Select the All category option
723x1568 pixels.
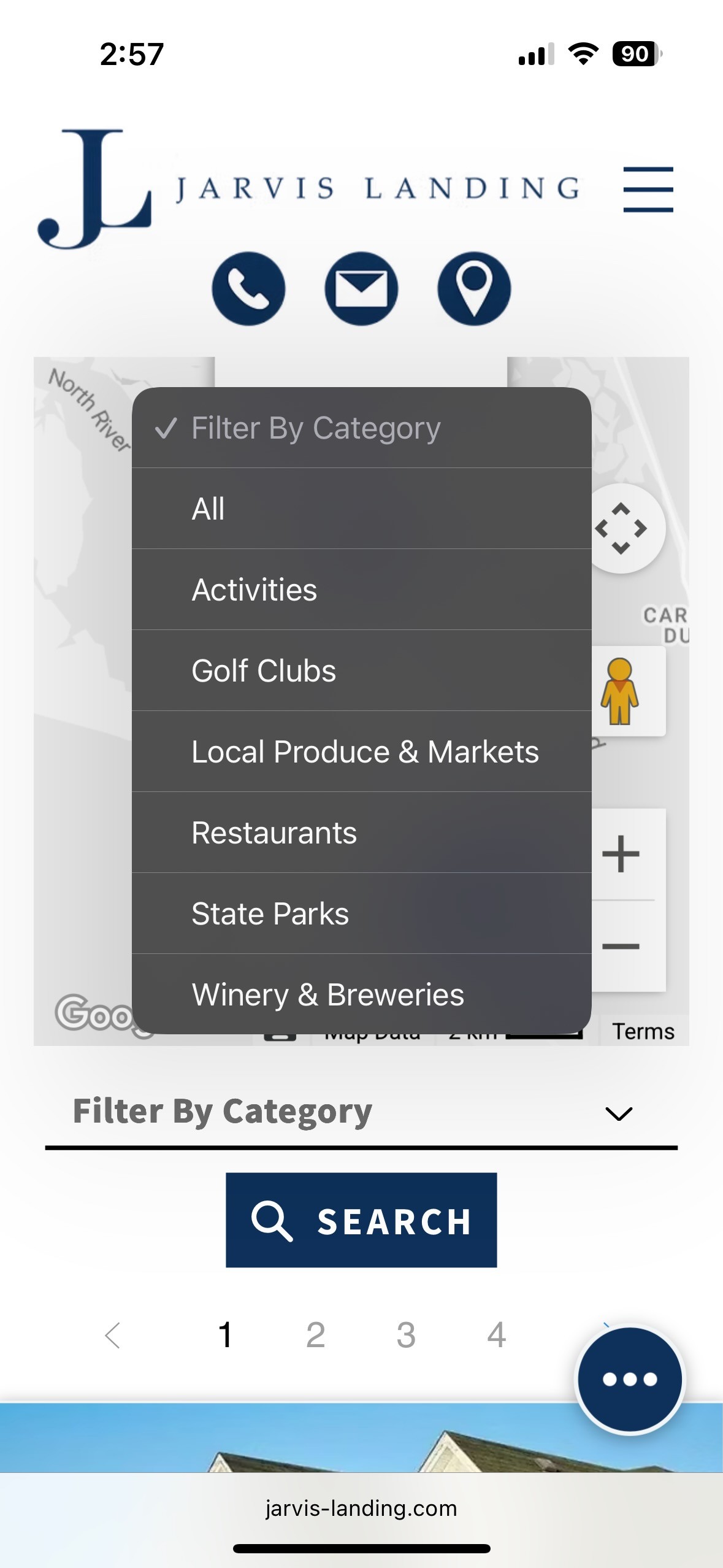(361, 509)
